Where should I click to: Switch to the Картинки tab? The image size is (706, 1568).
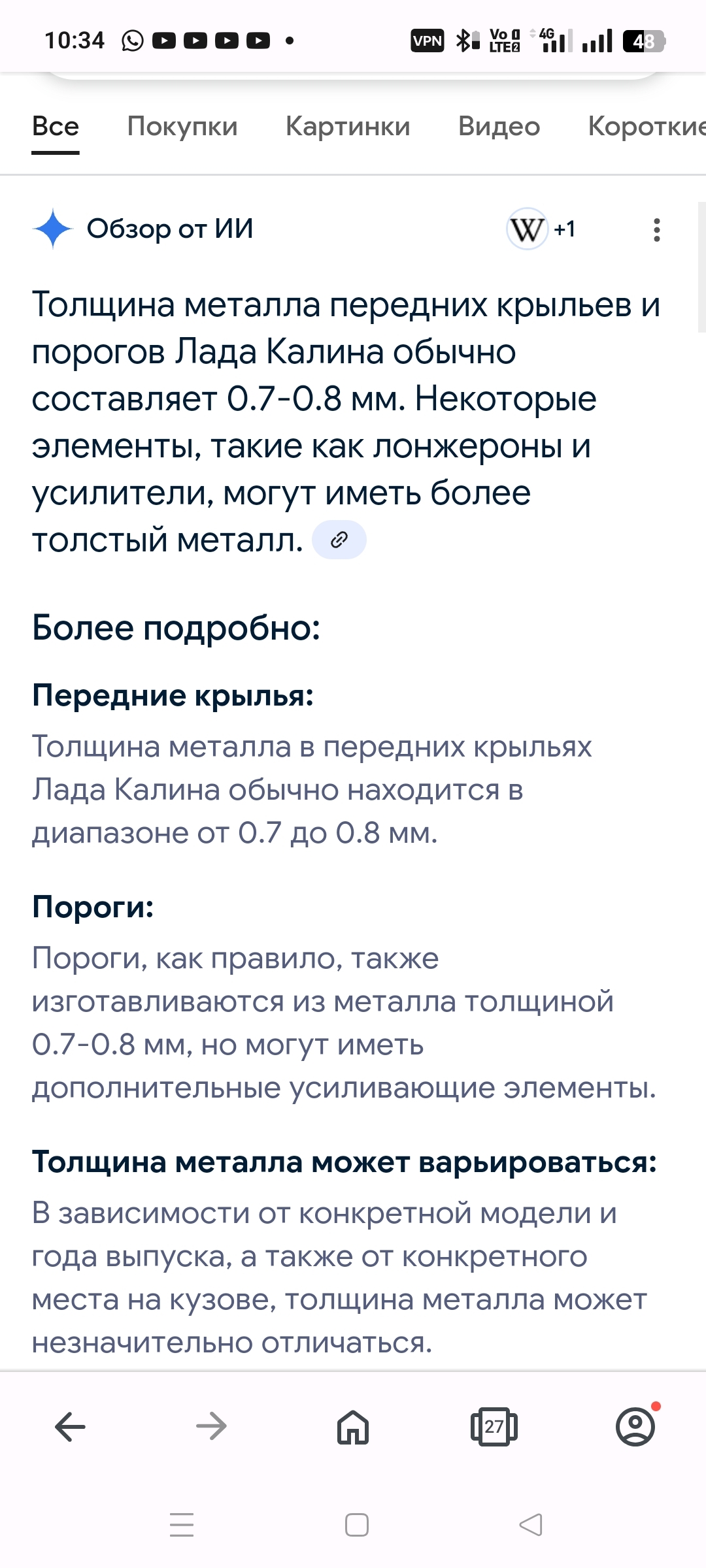[348, 126]
